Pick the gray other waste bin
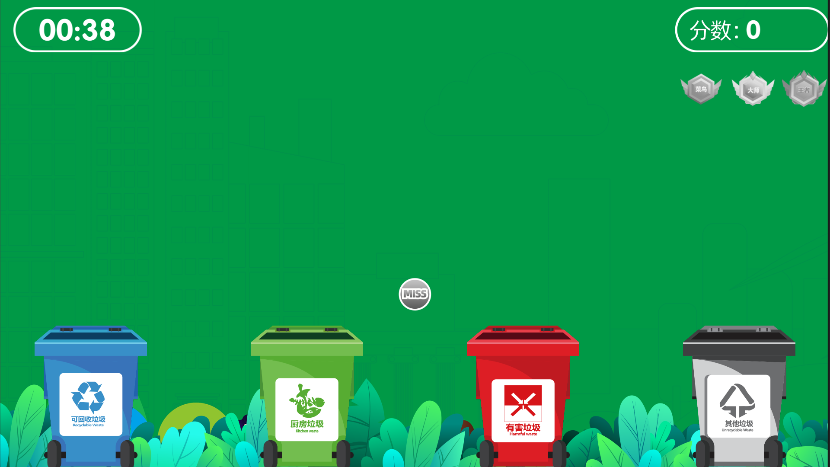 pyautogui.click(x=739, y=396)
